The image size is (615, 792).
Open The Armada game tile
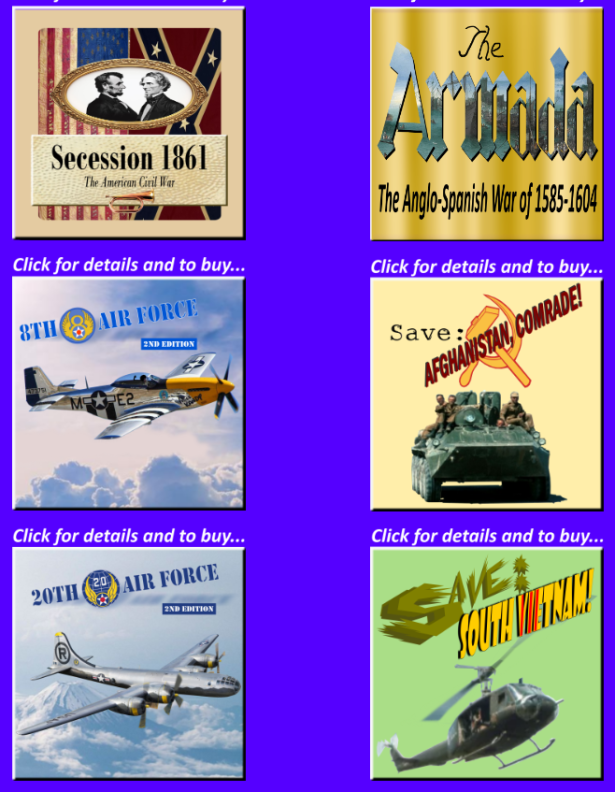(486, 124)
